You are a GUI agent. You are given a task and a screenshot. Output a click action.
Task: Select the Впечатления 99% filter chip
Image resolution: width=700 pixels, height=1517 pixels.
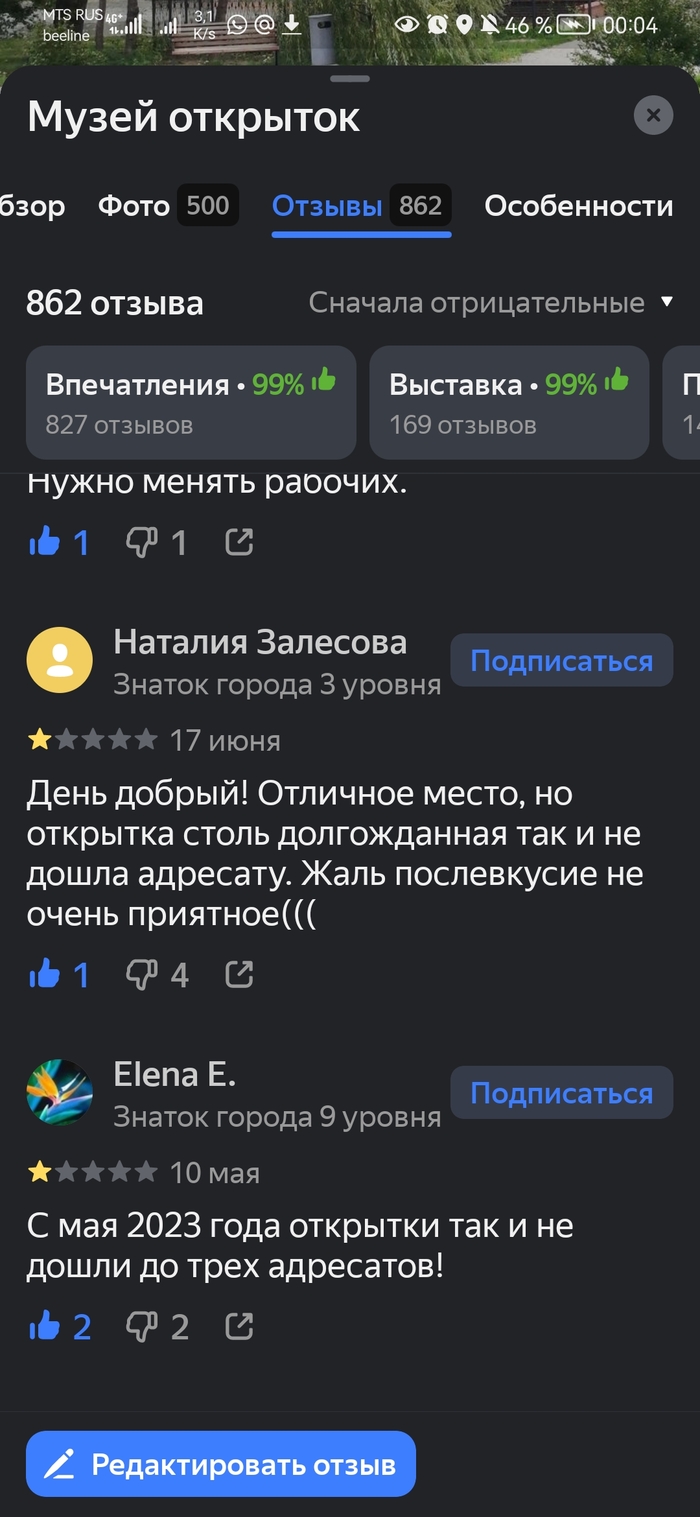point(190,402)
